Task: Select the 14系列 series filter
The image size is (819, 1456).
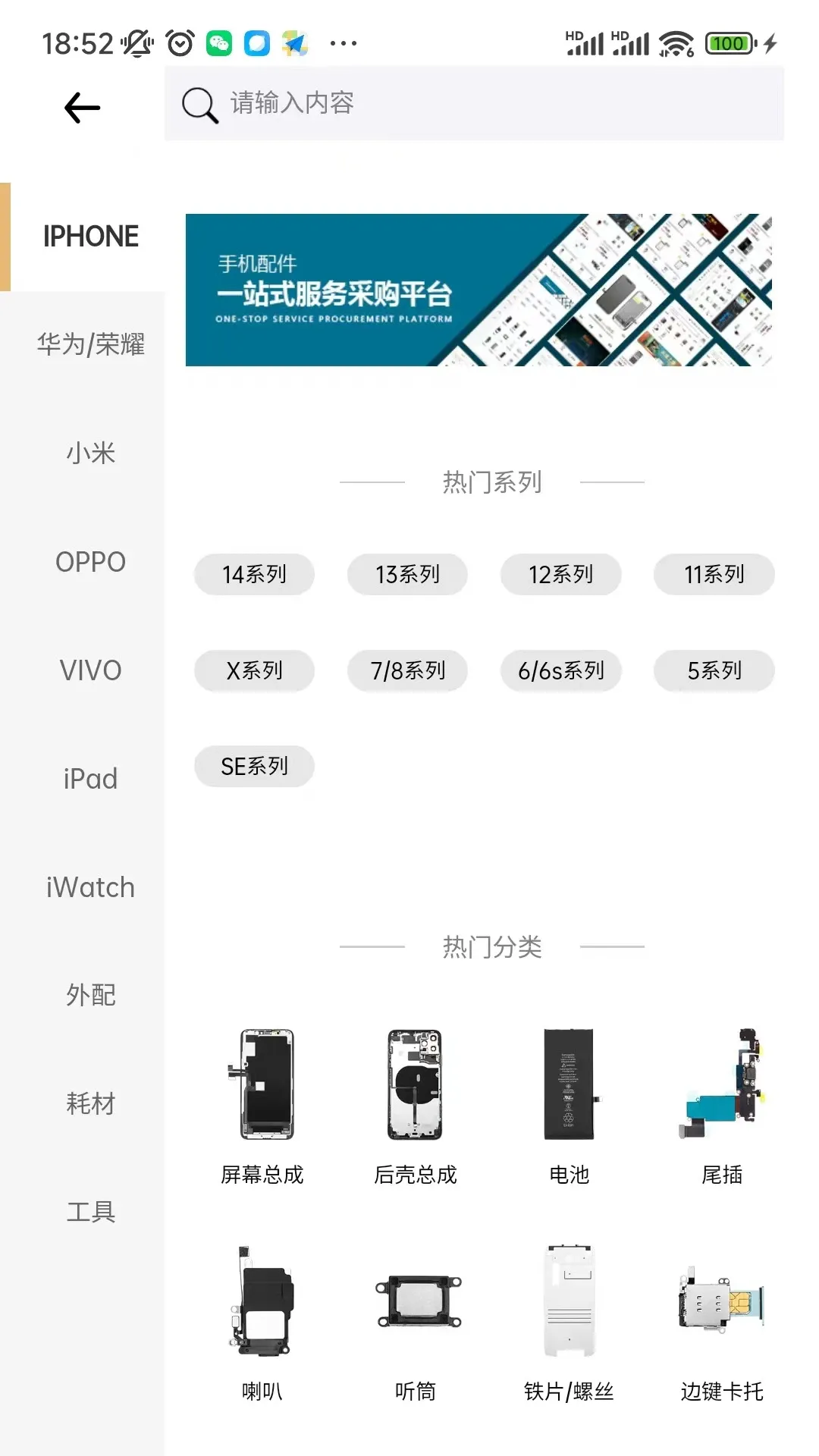Action: (x=254, y=574)
